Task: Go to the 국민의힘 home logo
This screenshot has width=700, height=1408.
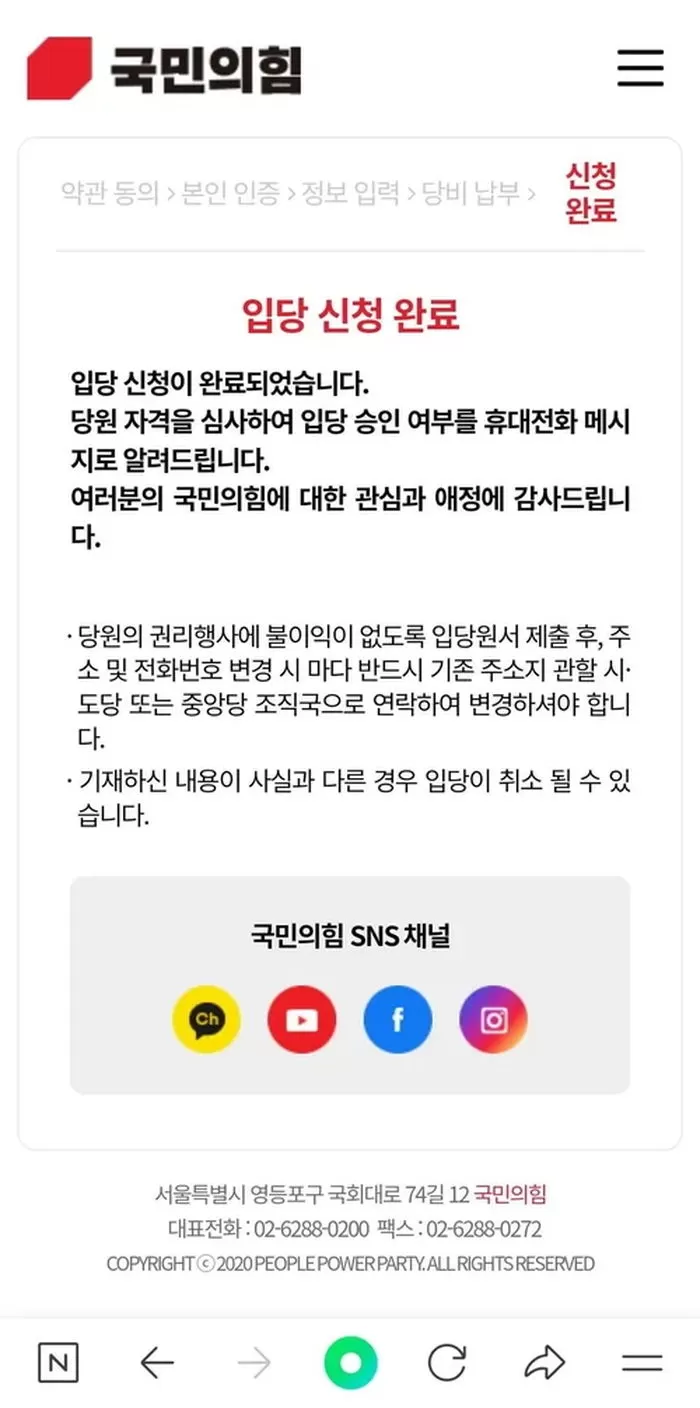Action: [164, 68]
